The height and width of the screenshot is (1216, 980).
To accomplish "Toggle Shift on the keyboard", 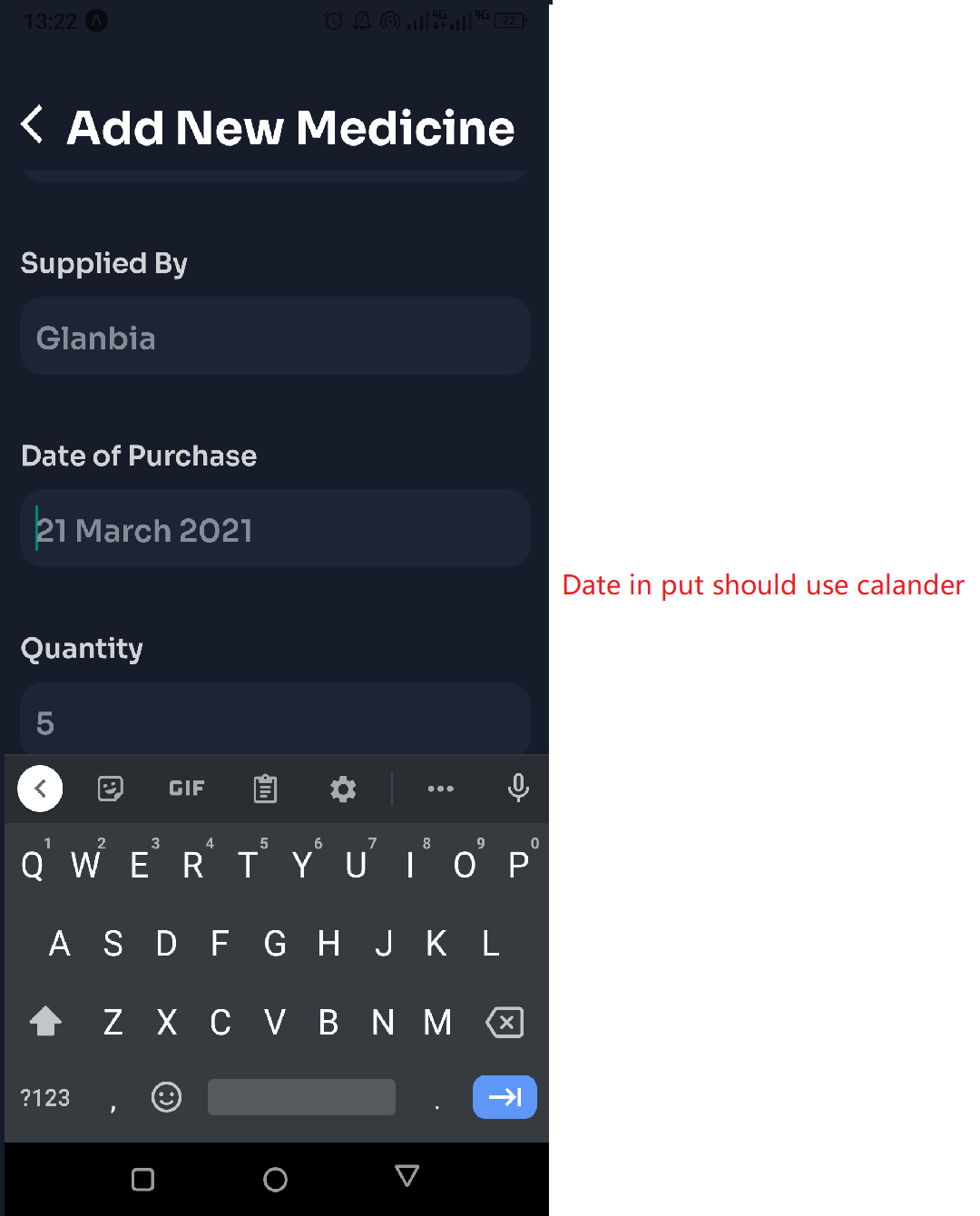I will [45, 1023].
